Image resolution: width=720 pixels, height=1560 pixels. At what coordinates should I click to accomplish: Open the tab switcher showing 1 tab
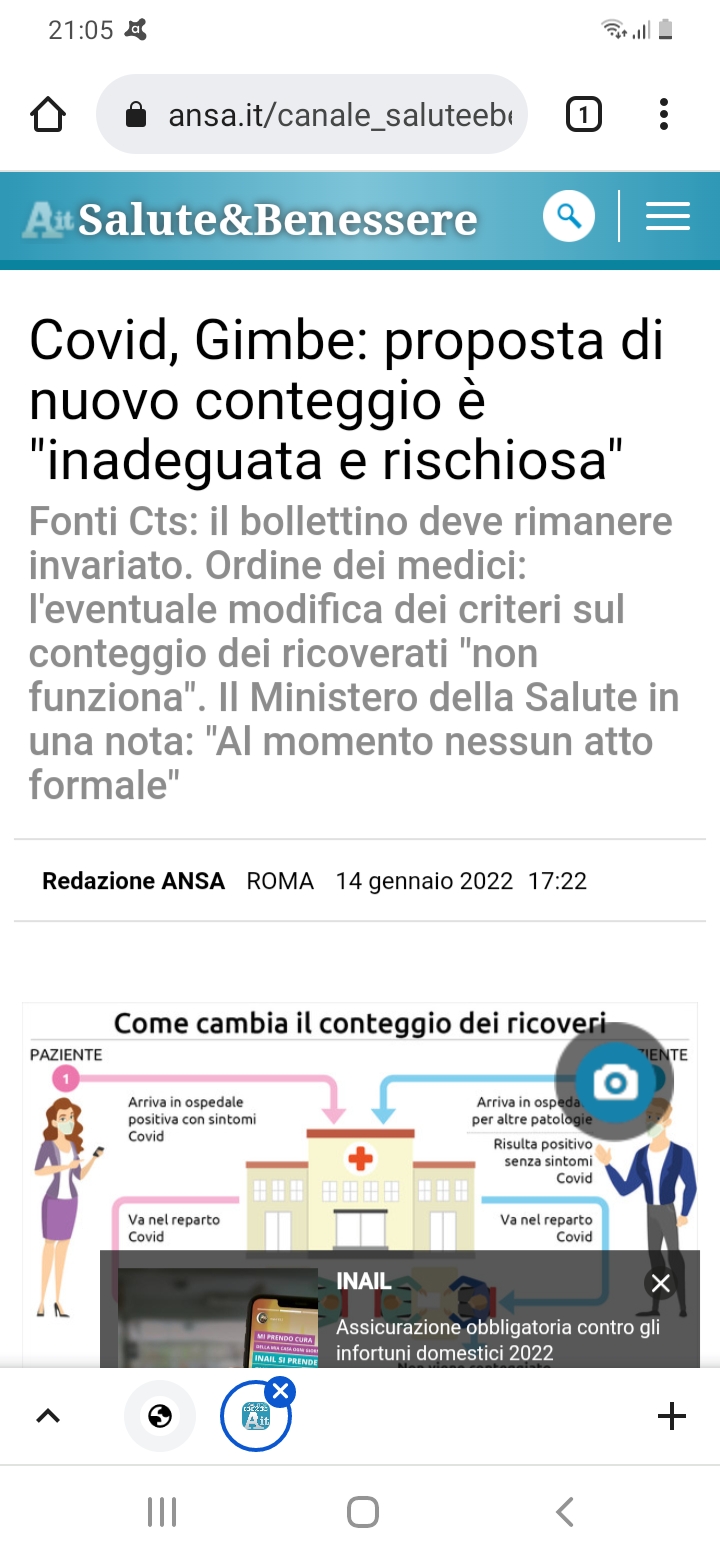pyautogui.click(x=584, y=115)
